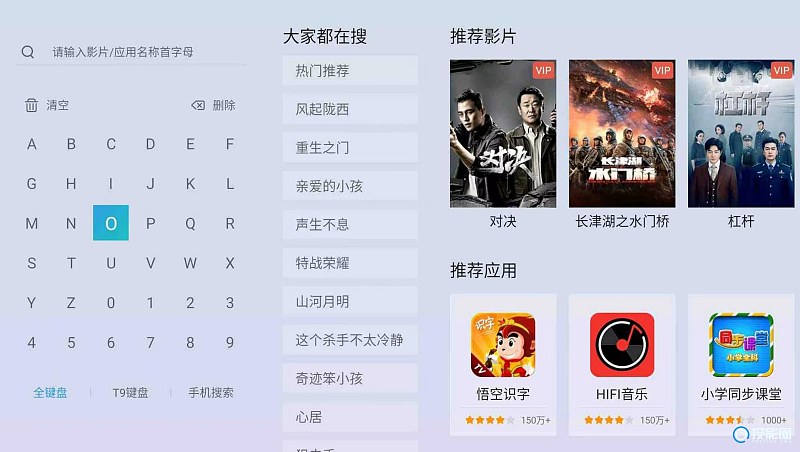Screen dimensions: 800x452
Task: Select 重生之门 in the trending list
Action: click(x=350, y=148)
